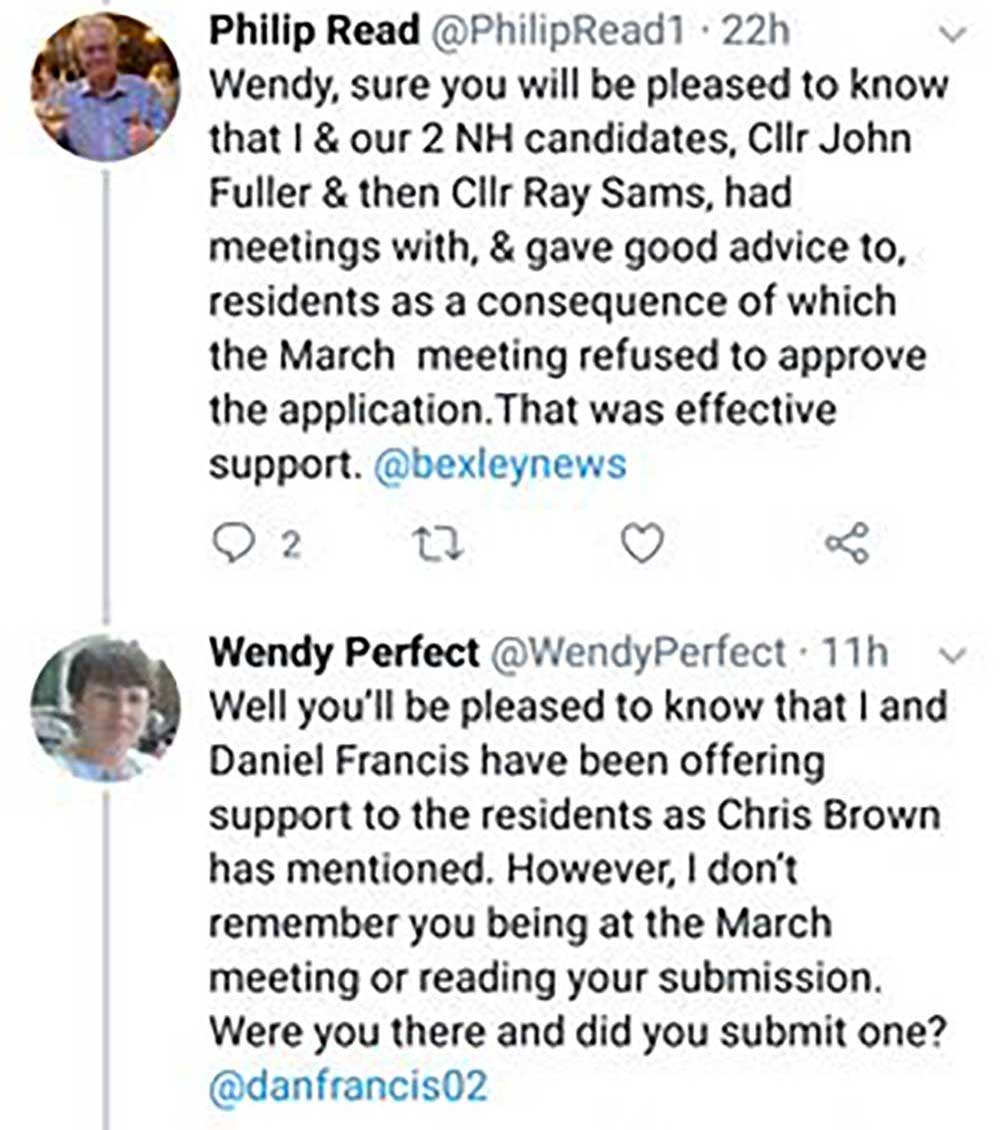Screen dimensions: 1000x1130
Task: Share Philip Read's tweet
Action: [x=848, y=546]
